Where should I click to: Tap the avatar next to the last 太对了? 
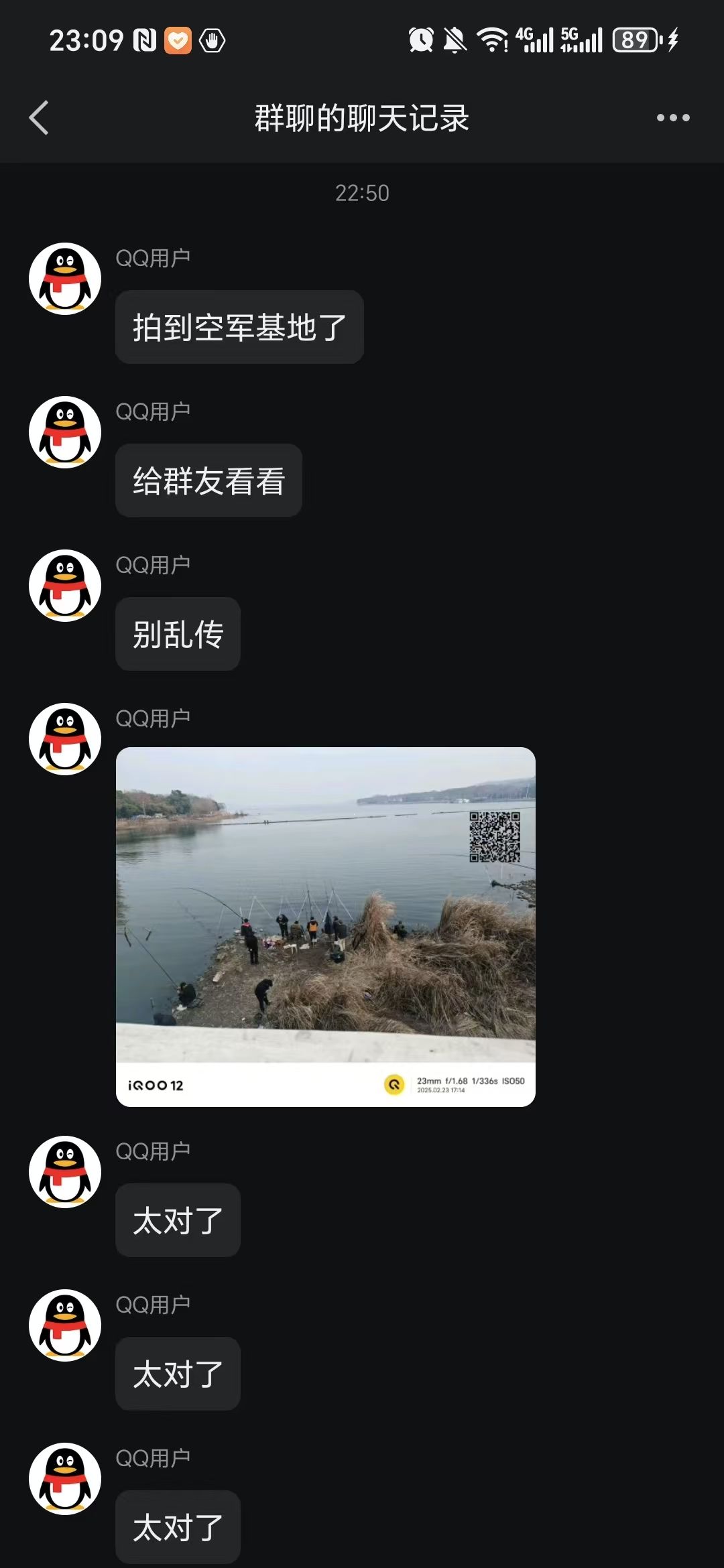[x=64, y=1480]
